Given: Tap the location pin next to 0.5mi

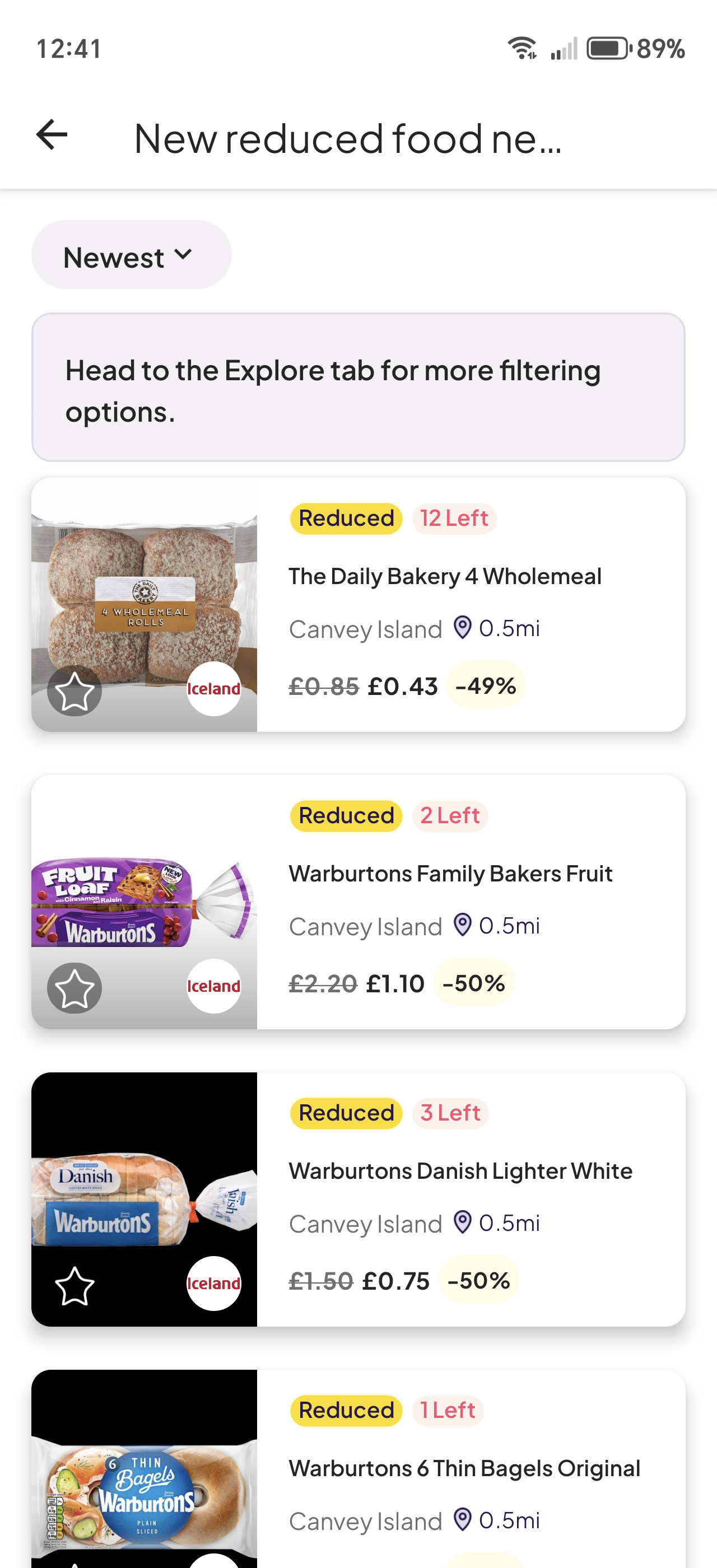Looking at the screenshot, I should [463, 628].
